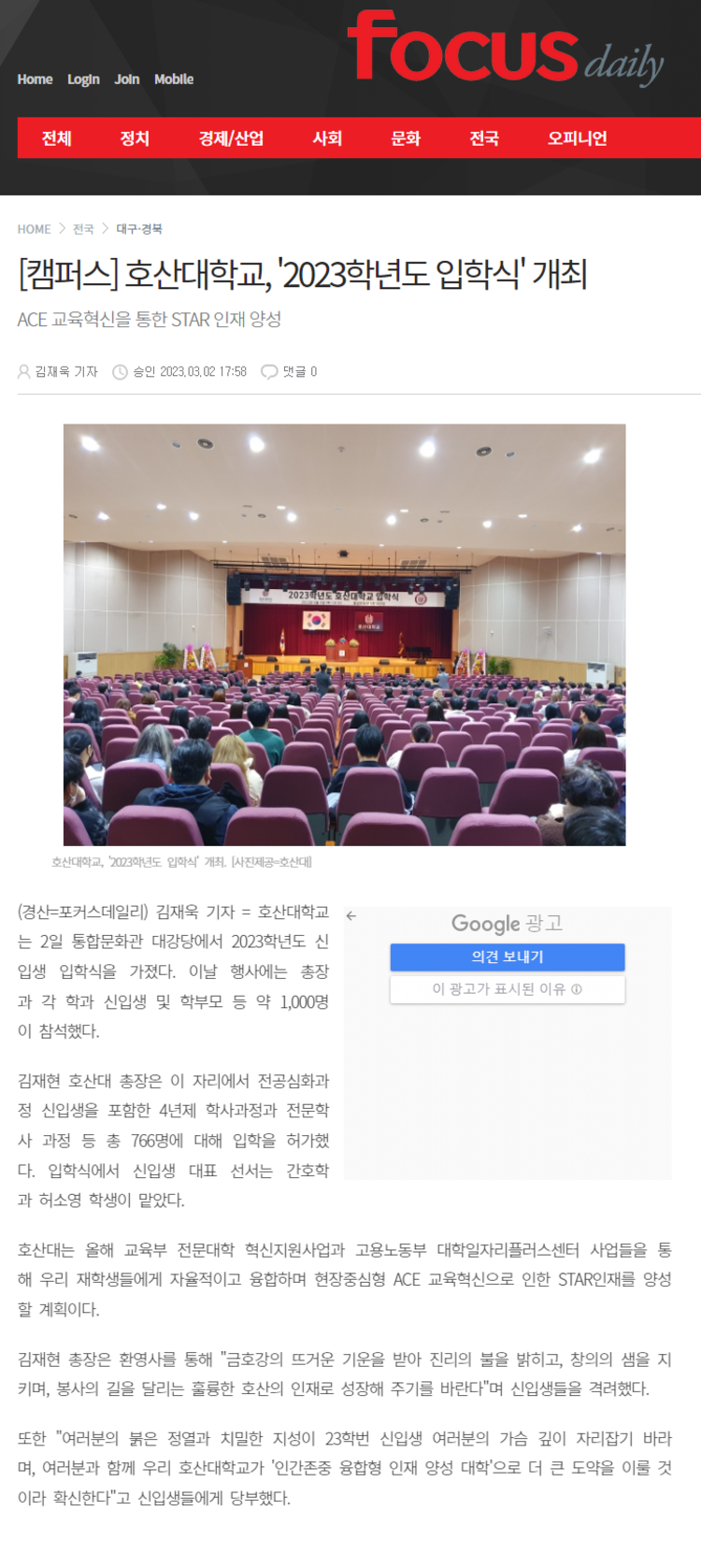701x1568 pixels.
Task: Open the 정치 section
Action: [135, 138]
